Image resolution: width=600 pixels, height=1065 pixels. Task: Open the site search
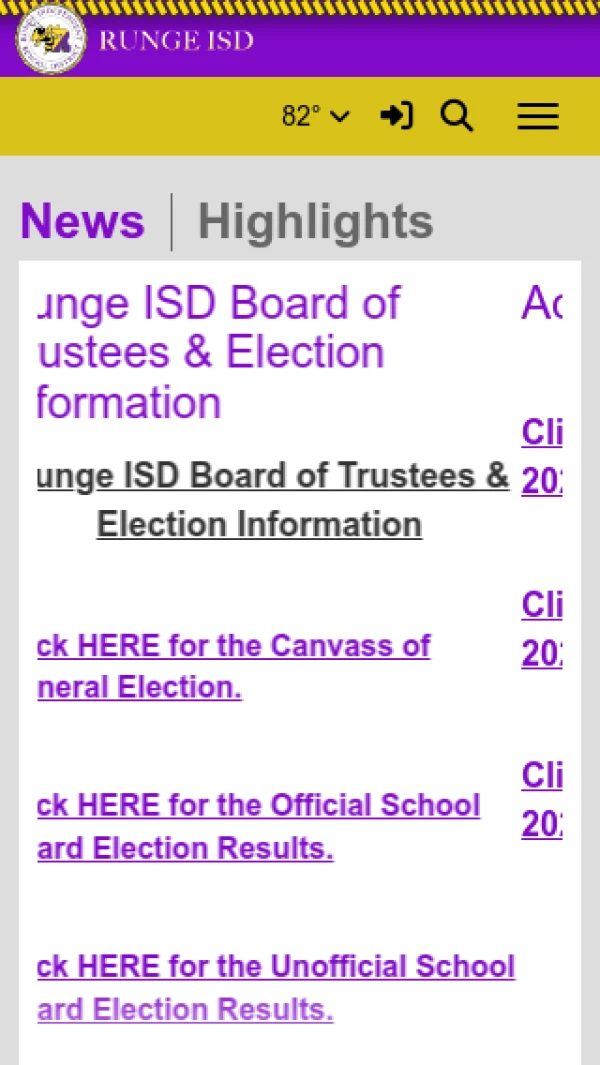pos(457,117)
